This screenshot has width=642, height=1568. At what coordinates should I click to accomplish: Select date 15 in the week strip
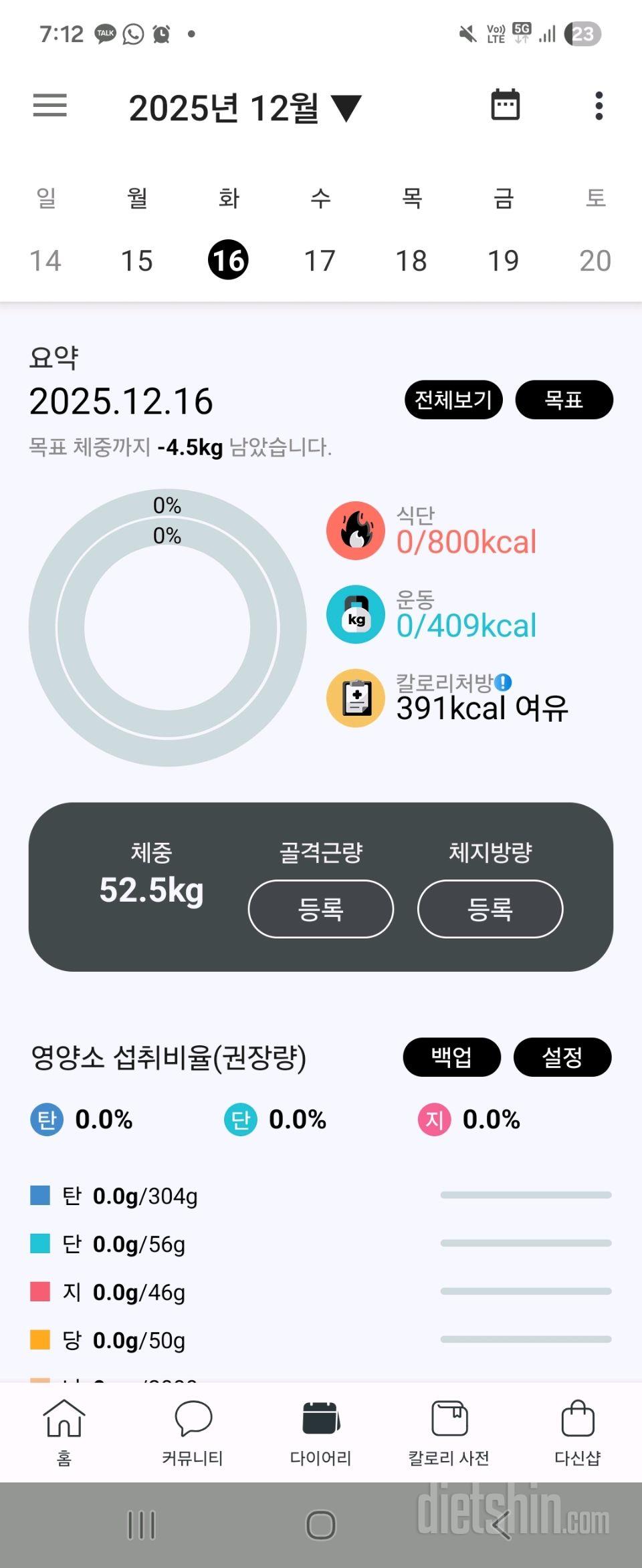click(137, 261)
